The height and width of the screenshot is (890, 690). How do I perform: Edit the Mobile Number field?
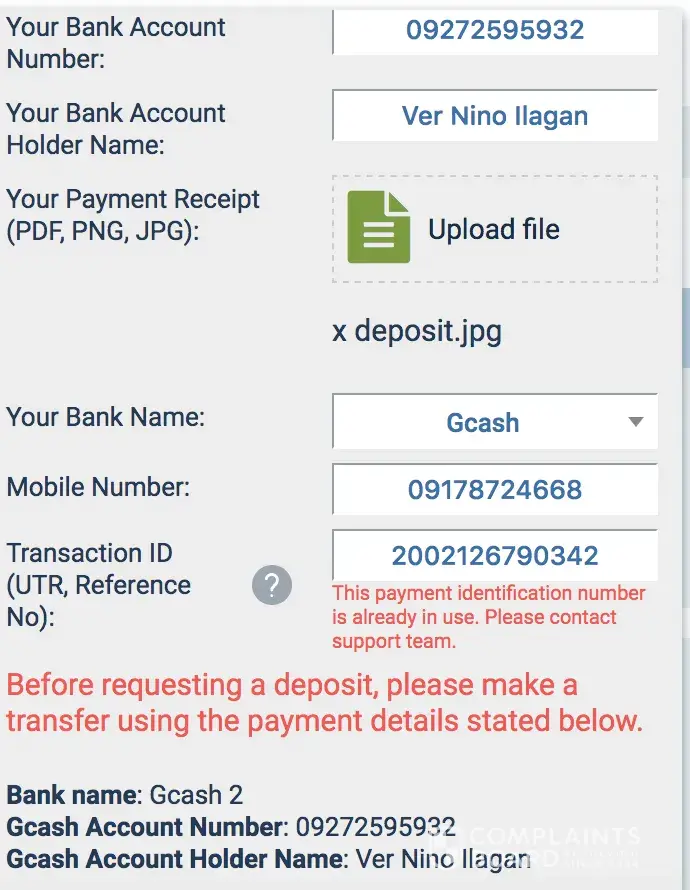coord(495,490)
